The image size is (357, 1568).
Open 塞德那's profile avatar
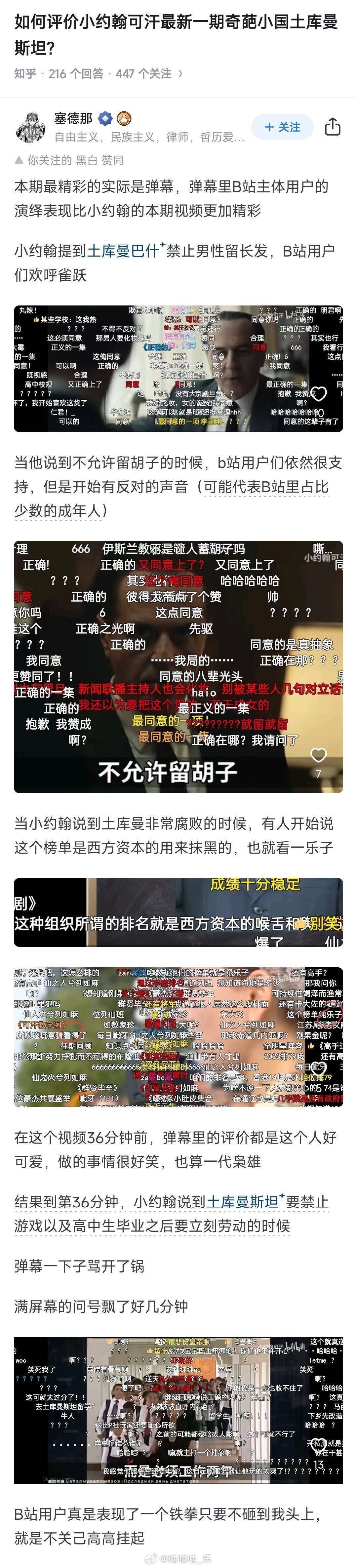coord(30,127)
